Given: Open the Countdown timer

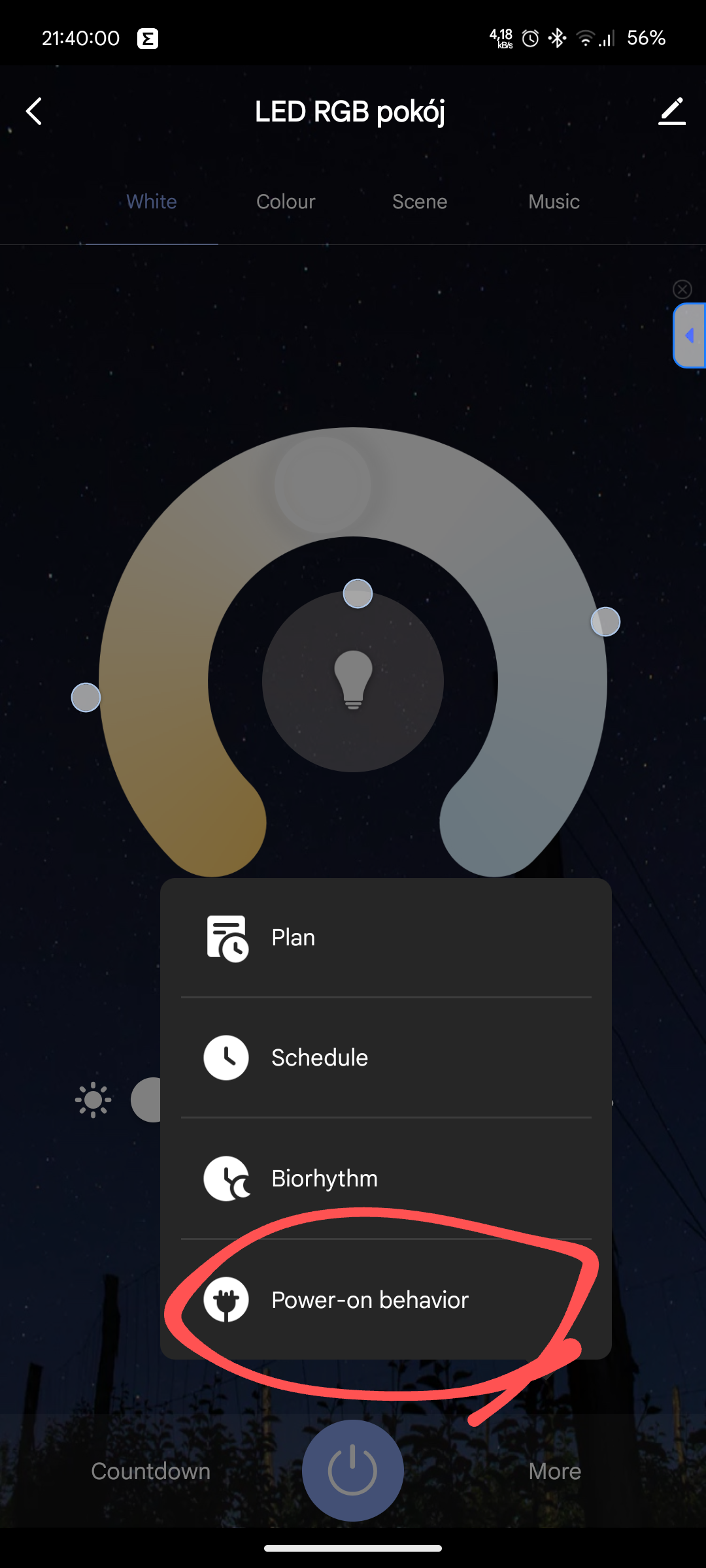Looking at the screenshot, I should point(150,1471).
